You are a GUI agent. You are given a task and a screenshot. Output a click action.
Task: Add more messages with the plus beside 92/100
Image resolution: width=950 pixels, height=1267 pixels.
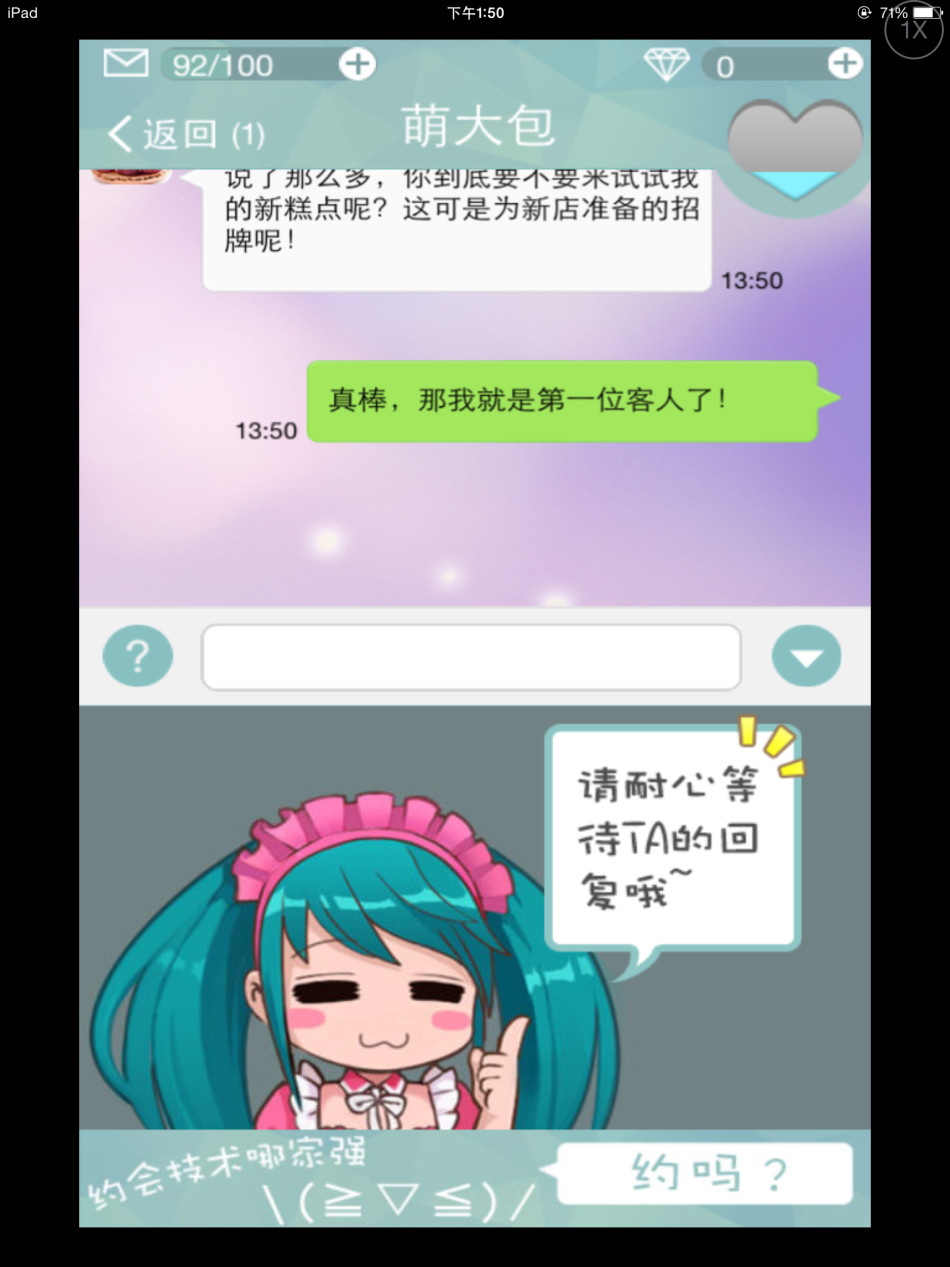pyautogui.click(x=356, y=65)
